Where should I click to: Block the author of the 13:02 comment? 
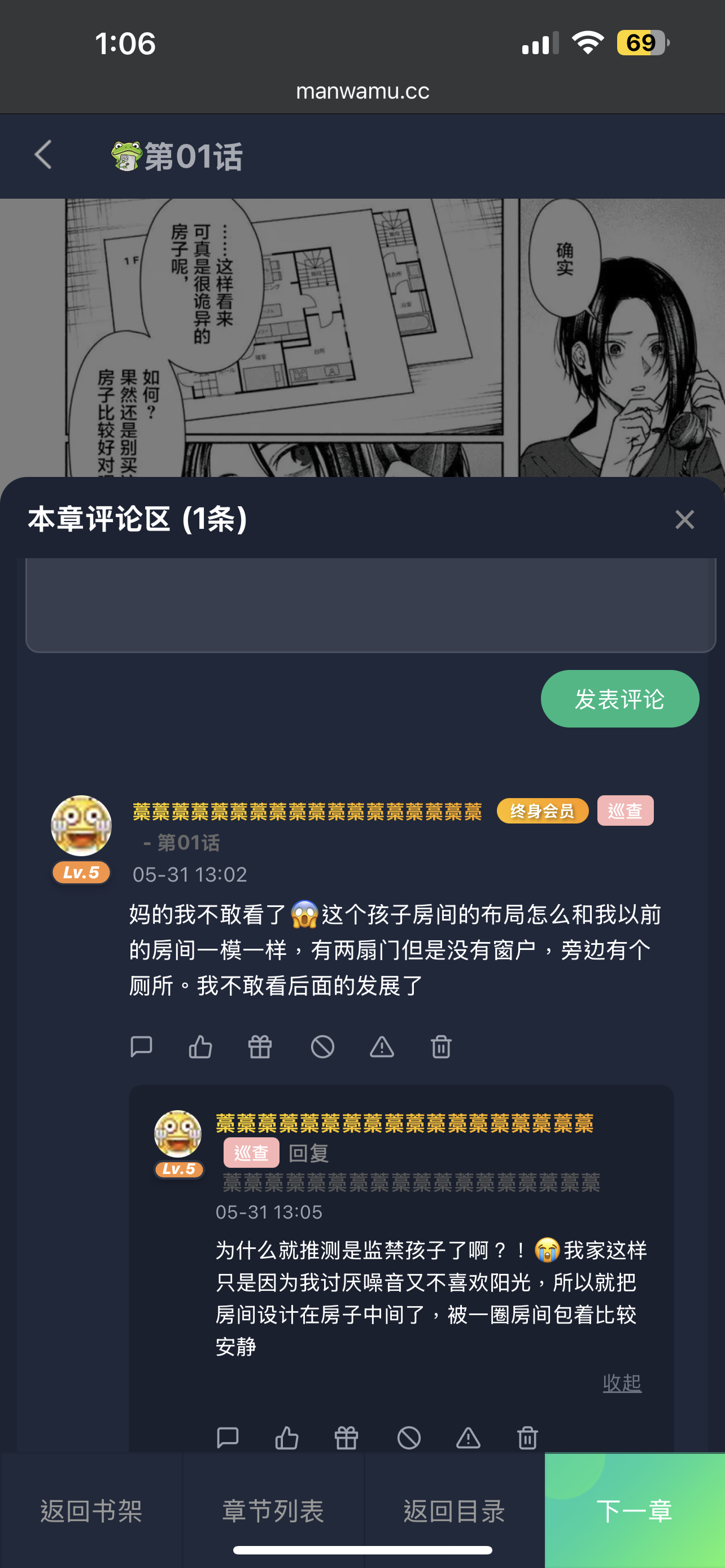322,1047
